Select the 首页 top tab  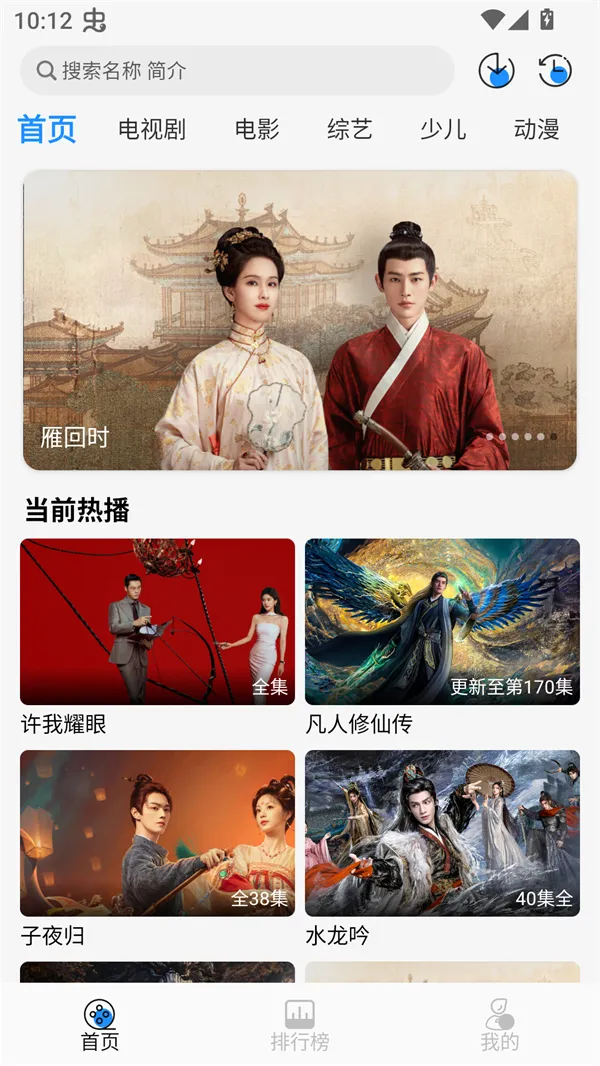click(47, 129)
